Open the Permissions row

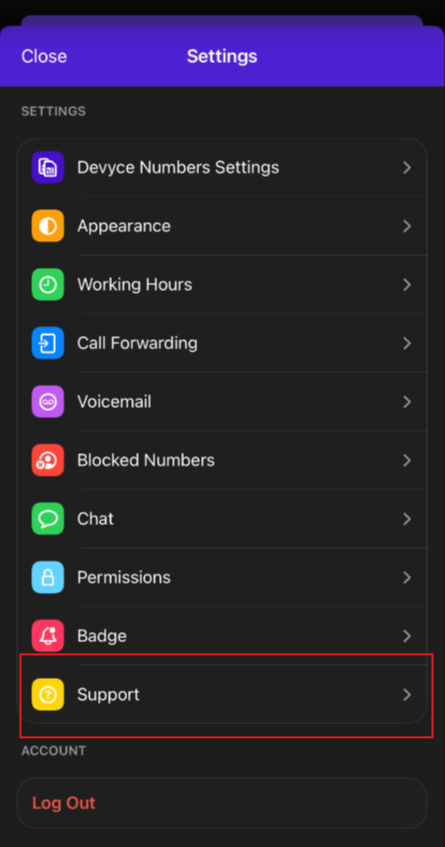coord(222,577)
